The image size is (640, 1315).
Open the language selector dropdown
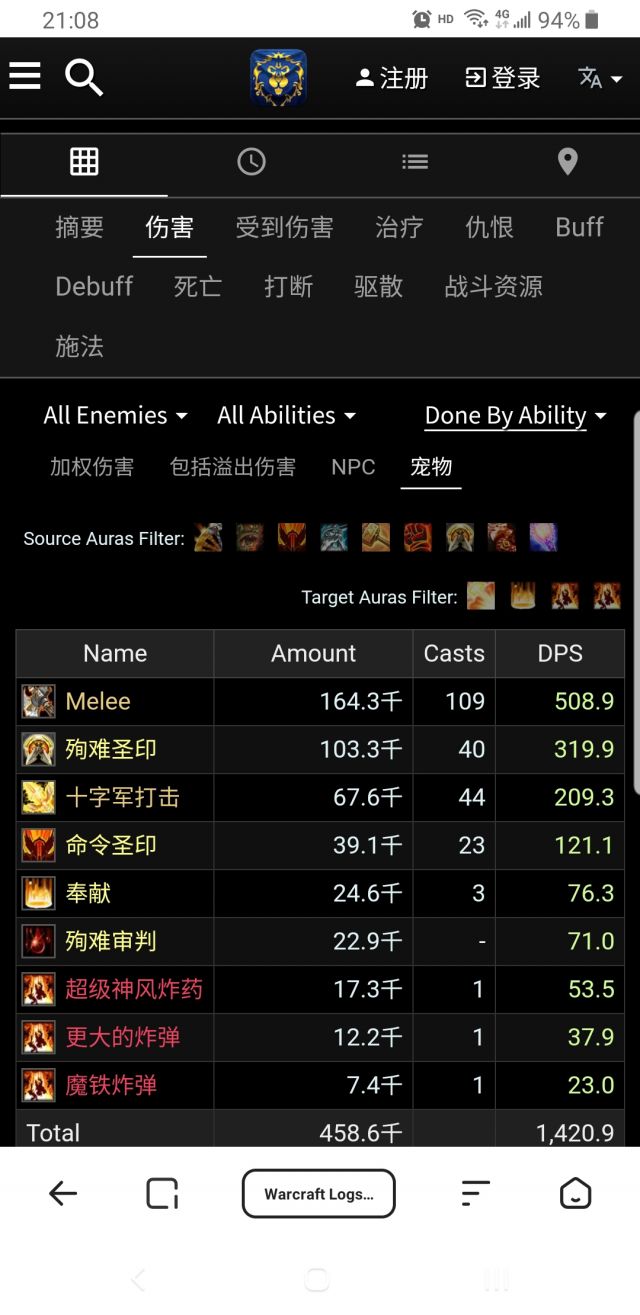coord(600,78)
